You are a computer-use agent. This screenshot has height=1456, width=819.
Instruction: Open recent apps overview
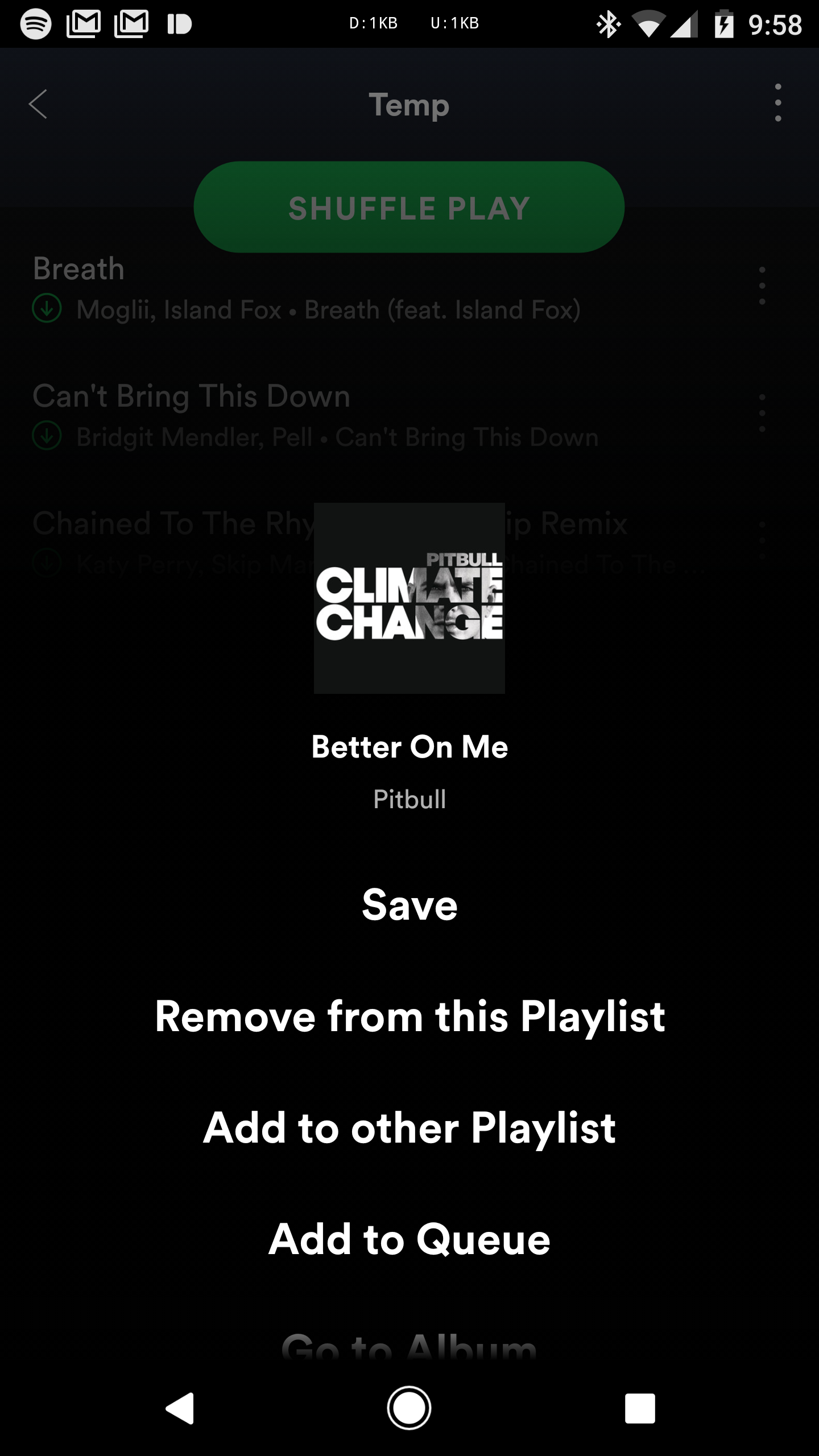tap(639, 1408)
